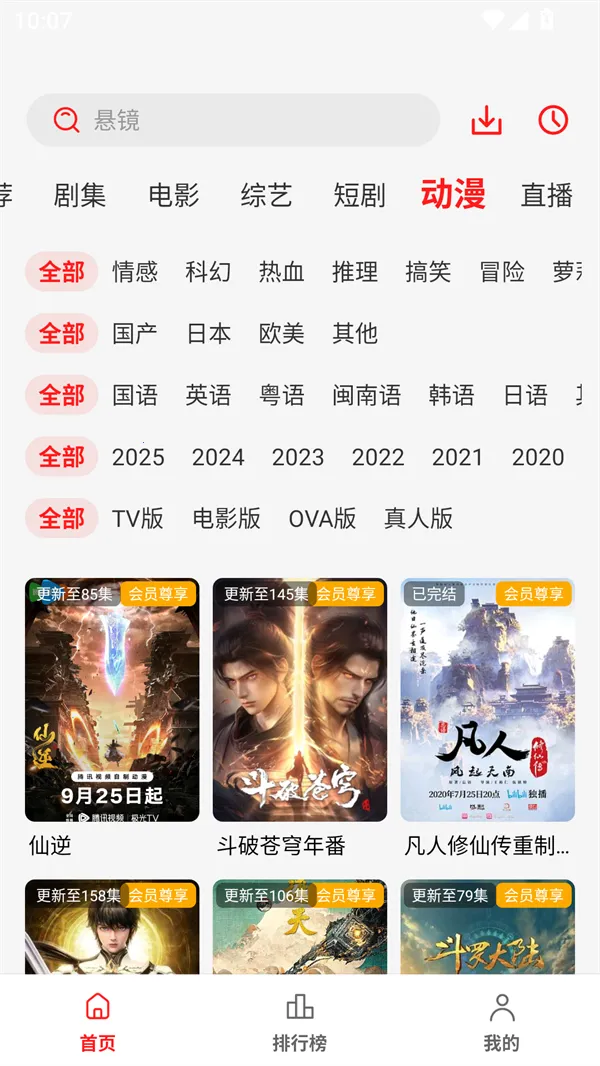Screen dimensions: 600x1066
Task: Select the 科幻 genre filter
Action: click(x=208, y=272)
